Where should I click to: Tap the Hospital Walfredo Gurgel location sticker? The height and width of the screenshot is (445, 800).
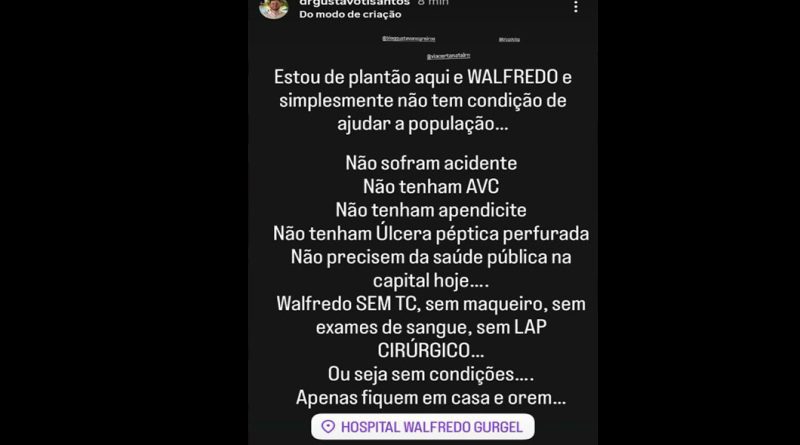[422, 428]
